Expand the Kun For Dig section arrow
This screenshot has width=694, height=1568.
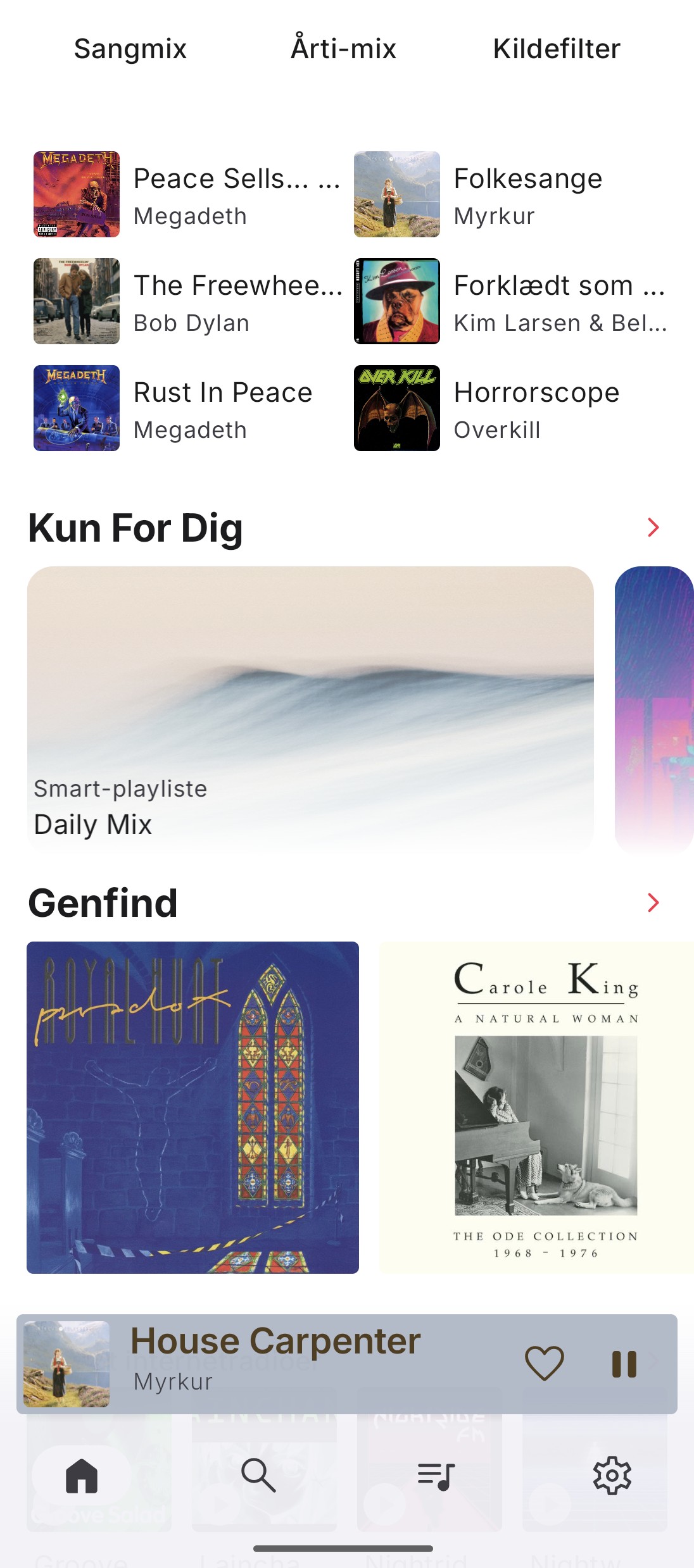[653, 527]
